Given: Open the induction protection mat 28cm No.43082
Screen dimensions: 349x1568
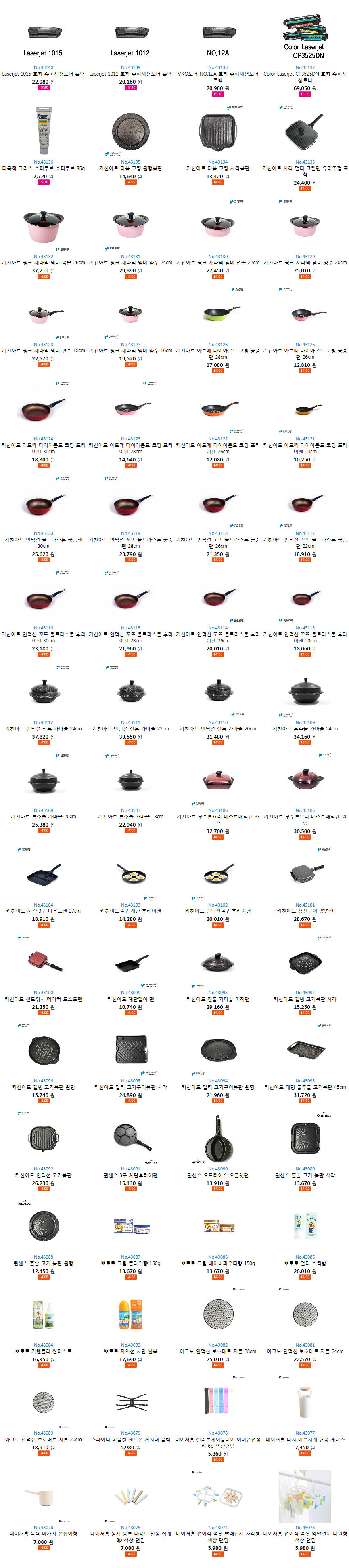Looking at the screenshot, I should [217, 1351].
